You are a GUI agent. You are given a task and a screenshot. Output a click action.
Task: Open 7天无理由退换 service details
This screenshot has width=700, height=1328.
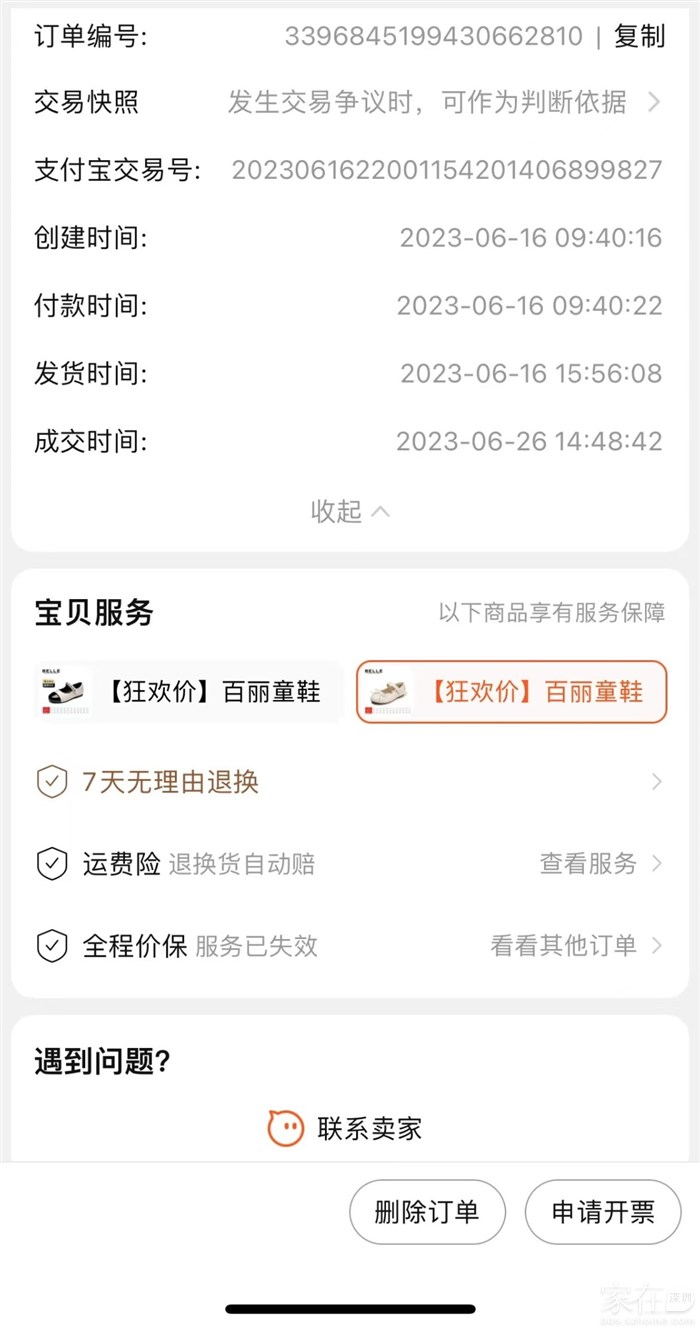pyautogui.click(x=349, y=781)
